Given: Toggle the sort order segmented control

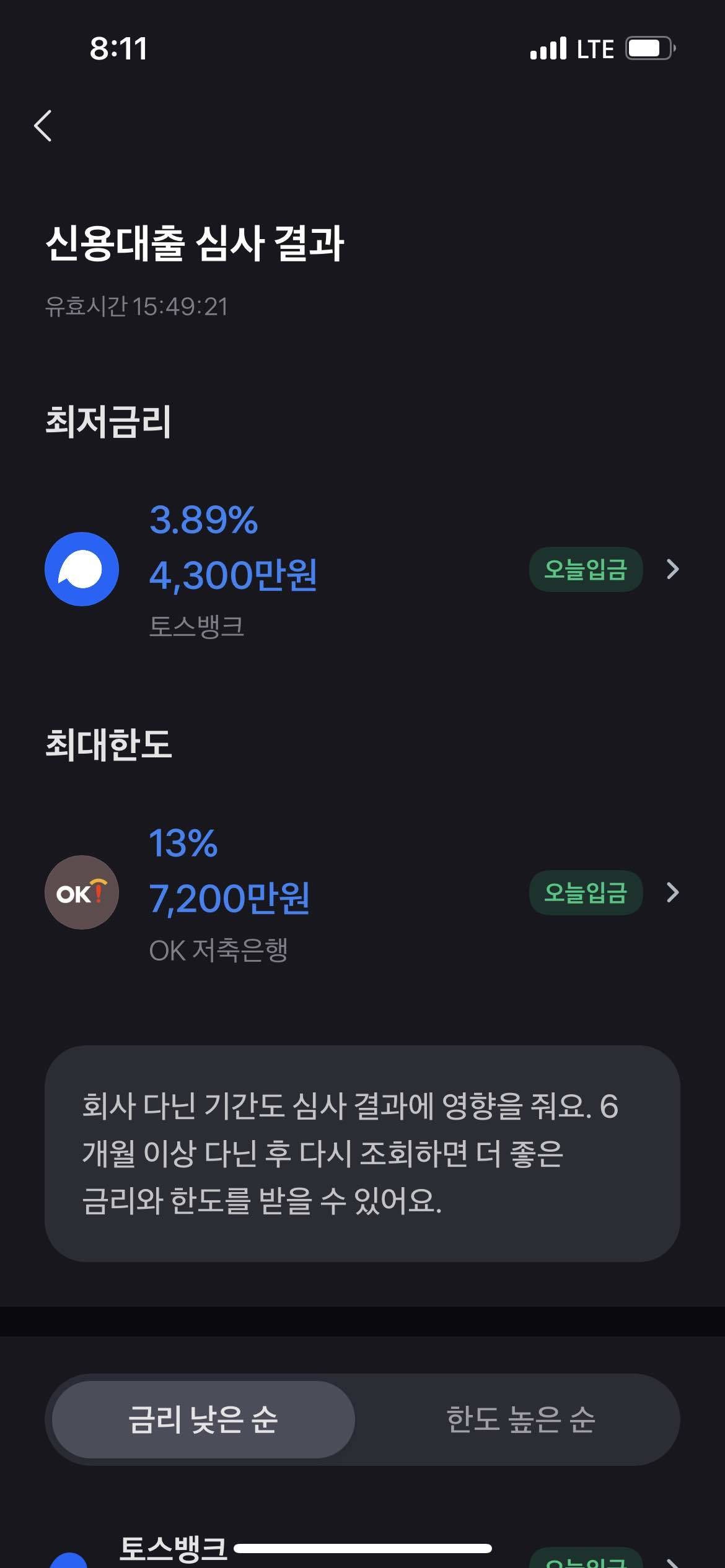Looking at the screenshot, I should tap(362, 1421).
